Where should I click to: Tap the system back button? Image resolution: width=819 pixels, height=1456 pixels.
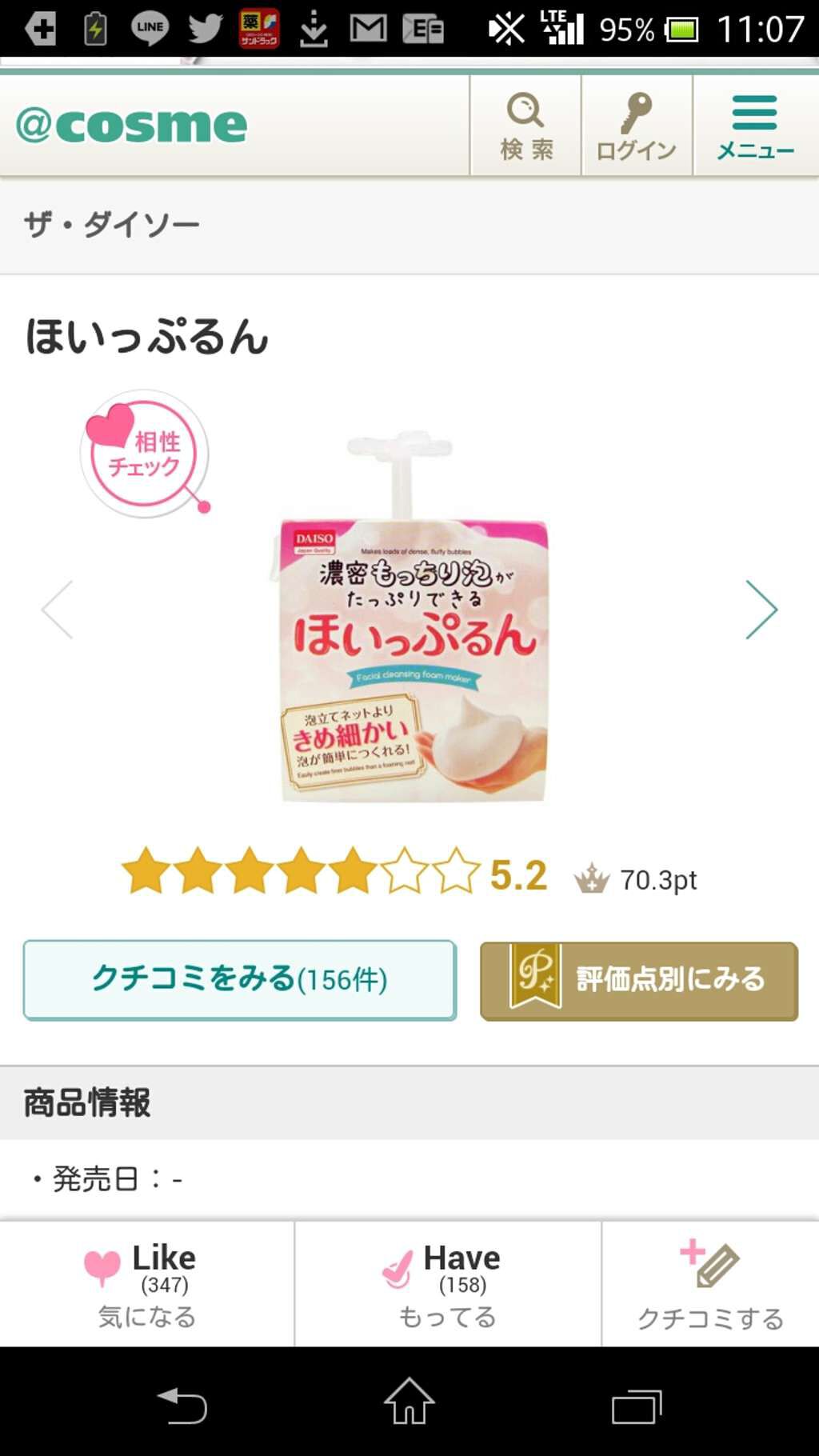coord(182,1406)
